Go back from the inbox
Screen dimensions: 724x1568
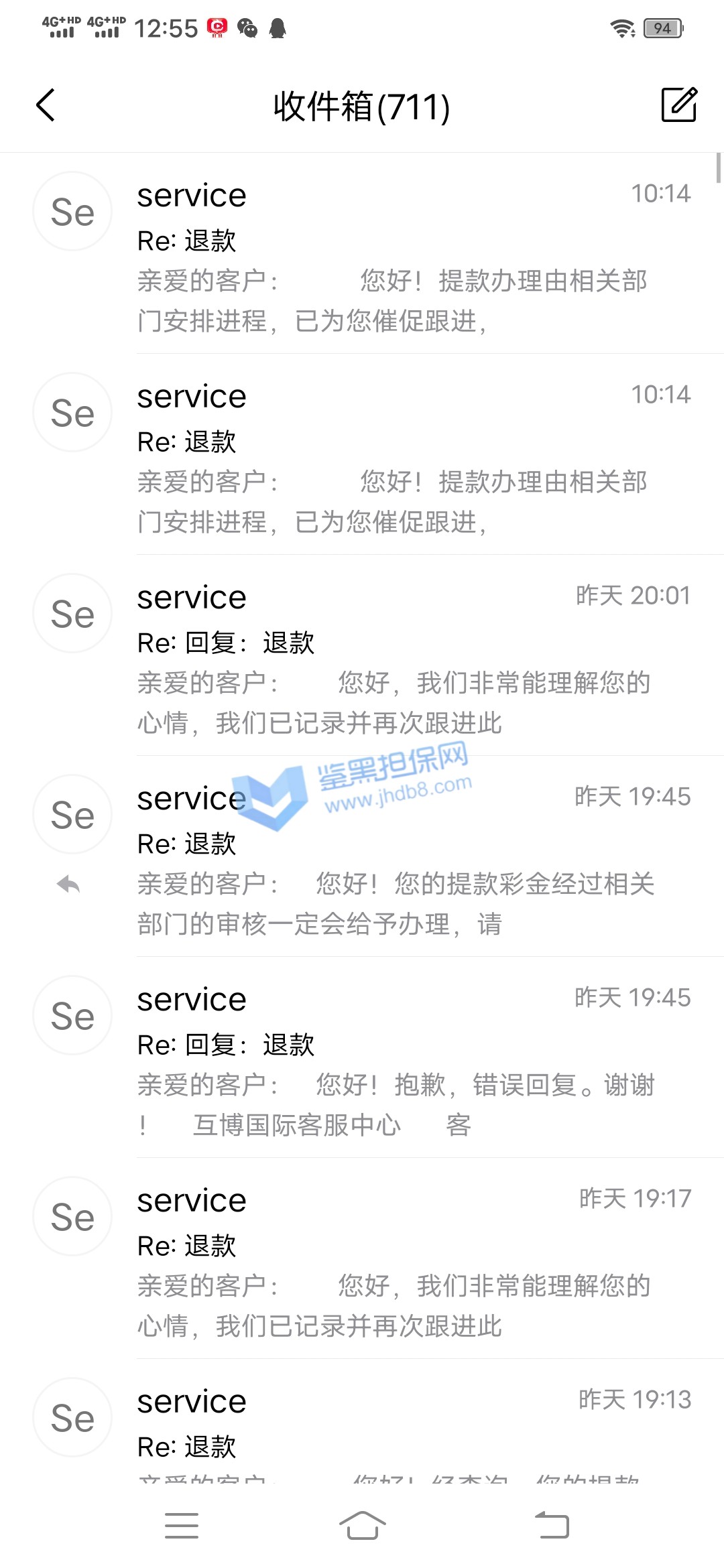point(46,105)
